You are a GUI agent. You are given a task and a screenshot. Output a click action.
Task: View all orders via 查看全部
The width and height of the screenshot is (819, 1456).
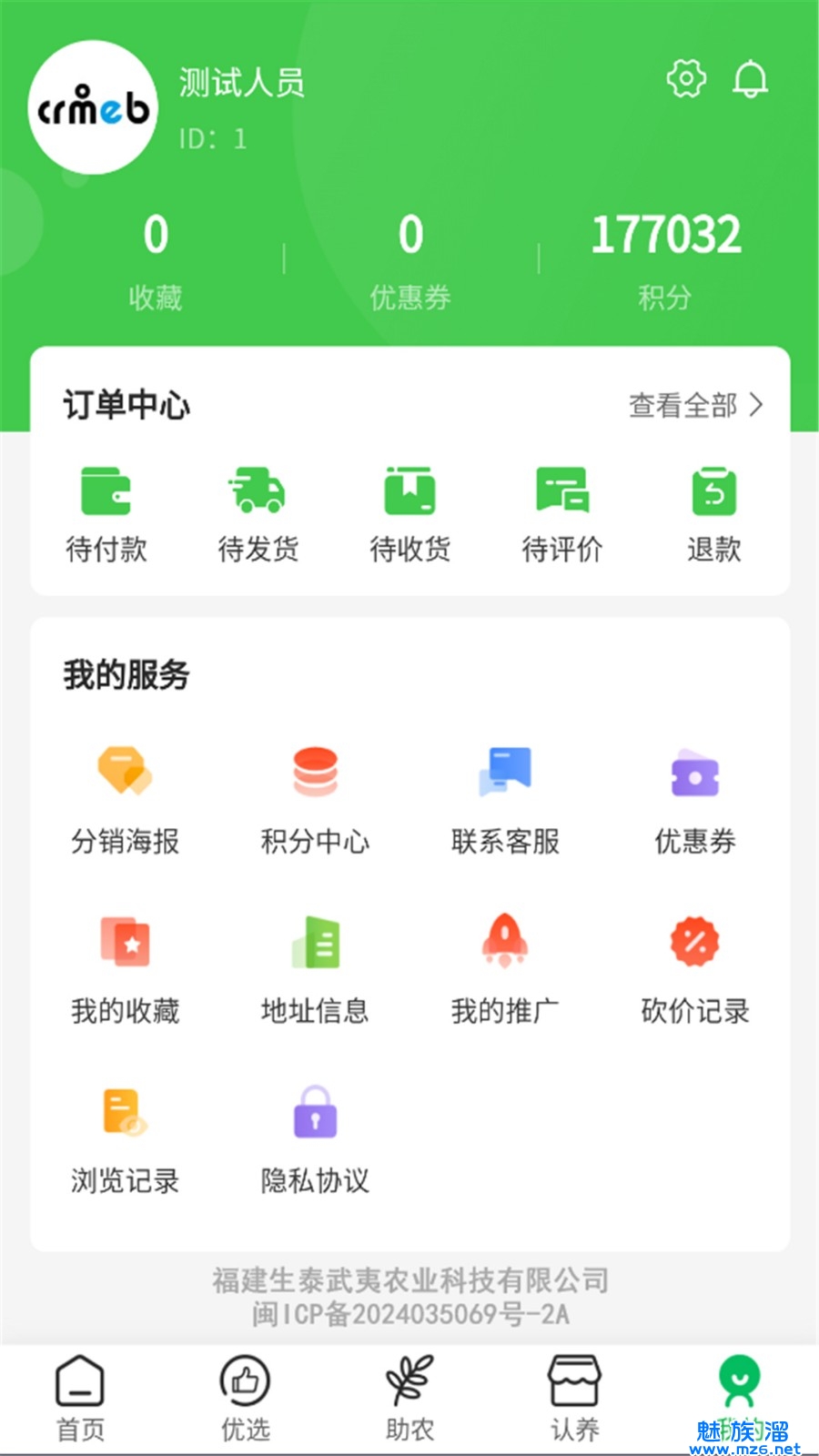695,405
